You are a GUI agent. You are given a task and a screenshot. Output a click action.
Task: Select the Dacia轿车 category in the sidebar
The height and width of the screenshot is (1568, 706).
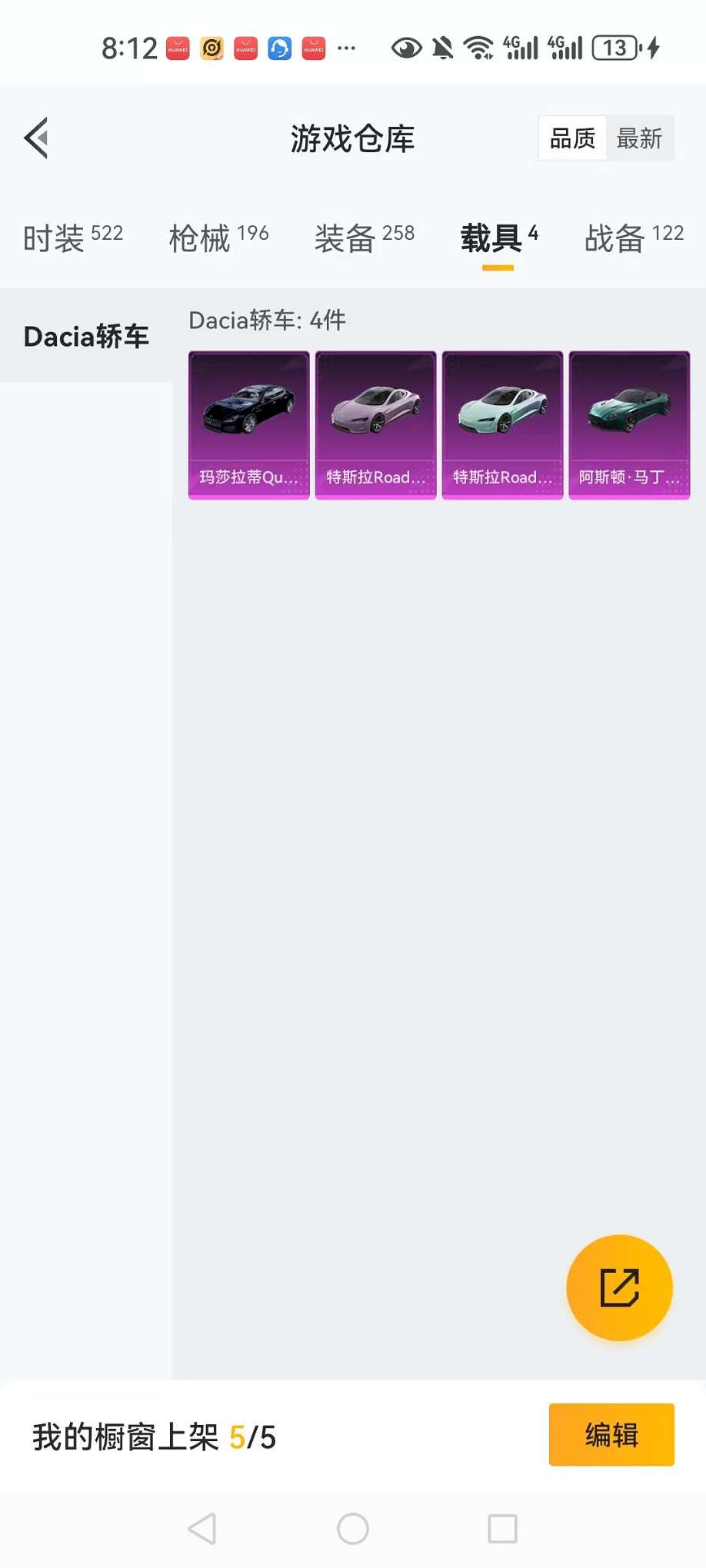(86, 336)
